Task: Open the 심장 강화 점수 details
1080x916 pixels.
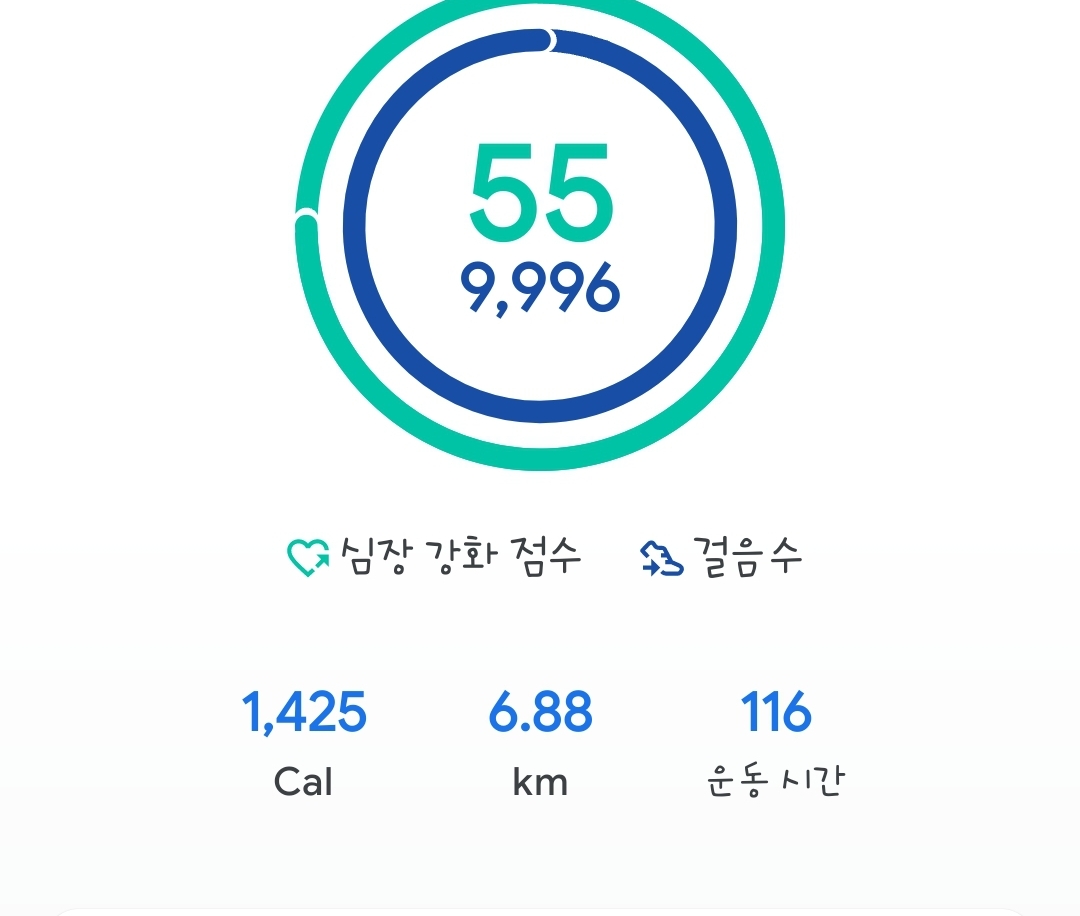Action: click(x=434, y=557)
